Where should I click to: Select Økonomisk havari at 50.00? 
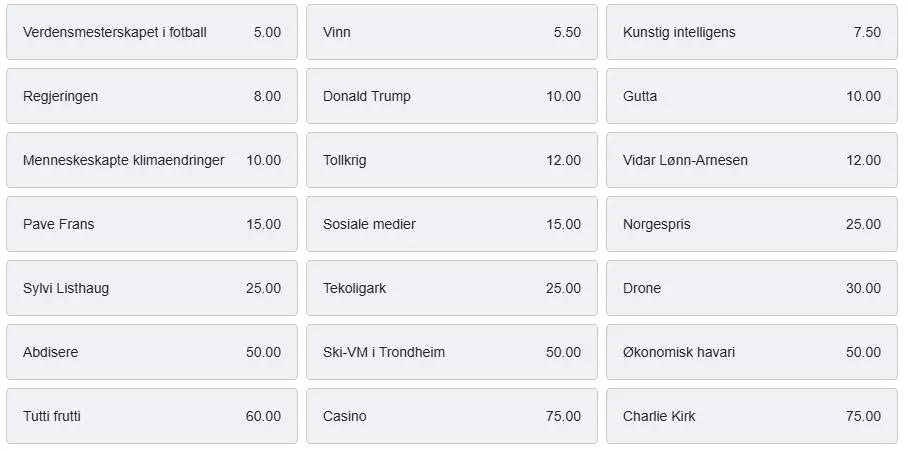click(x=752, y=352)
